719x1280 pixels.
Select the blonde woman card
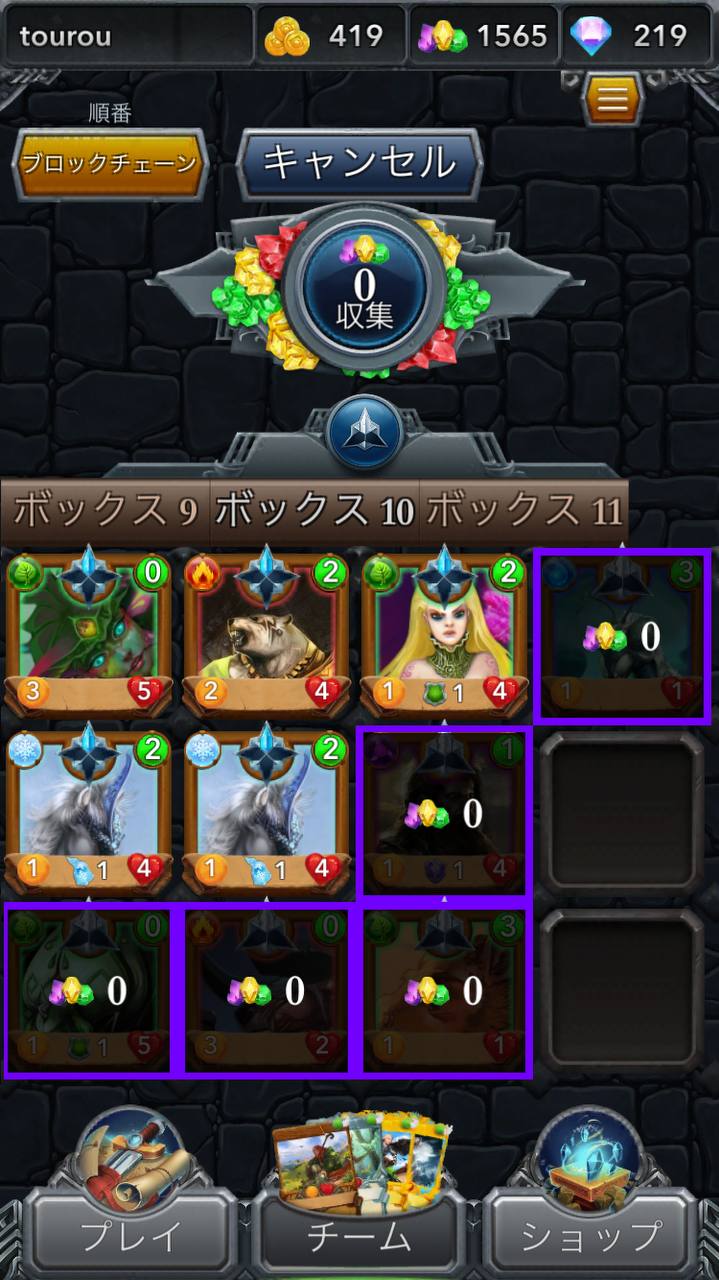pyautogui.click(x=444, y=632)
